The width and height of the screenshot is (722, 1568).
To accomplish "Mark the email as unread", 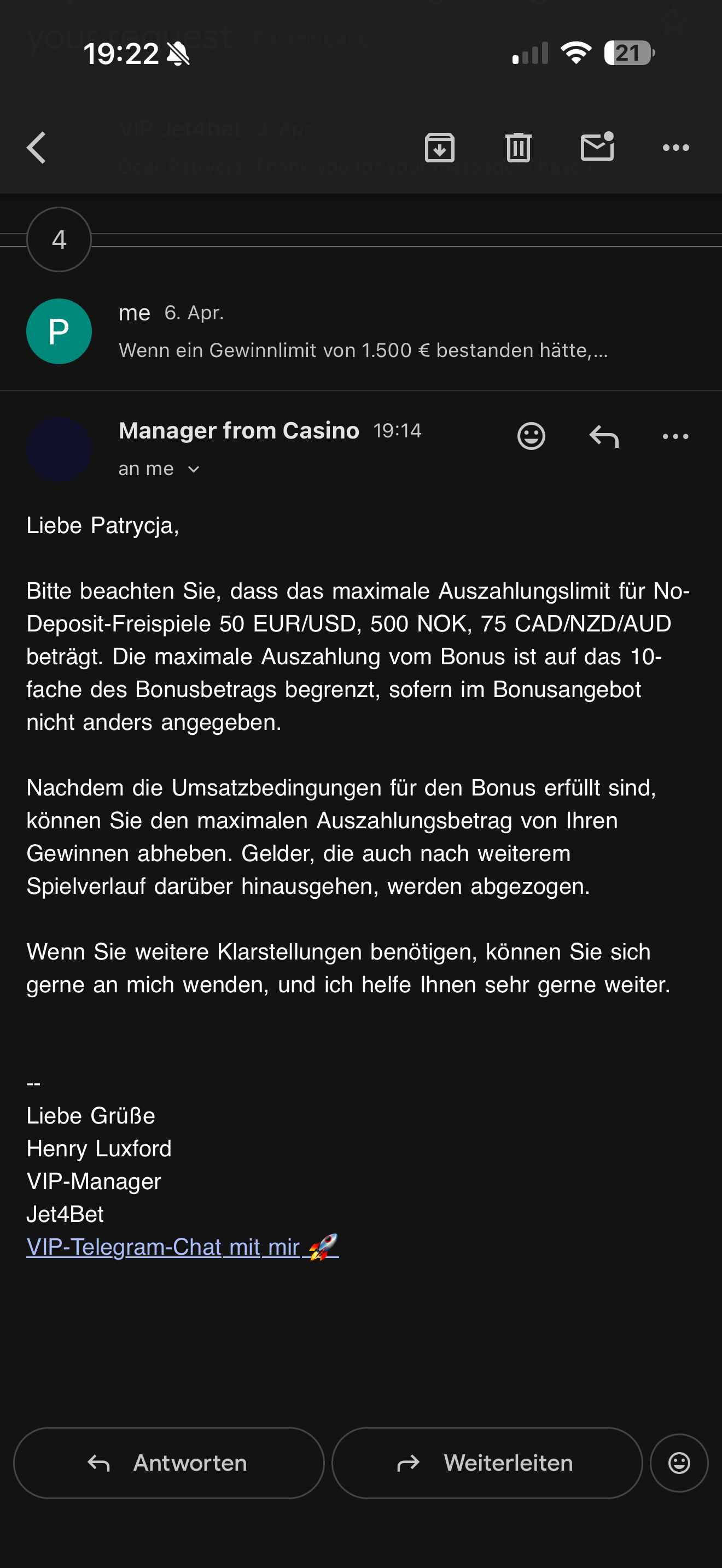I will pyautogui.click(x=597, y=147).
